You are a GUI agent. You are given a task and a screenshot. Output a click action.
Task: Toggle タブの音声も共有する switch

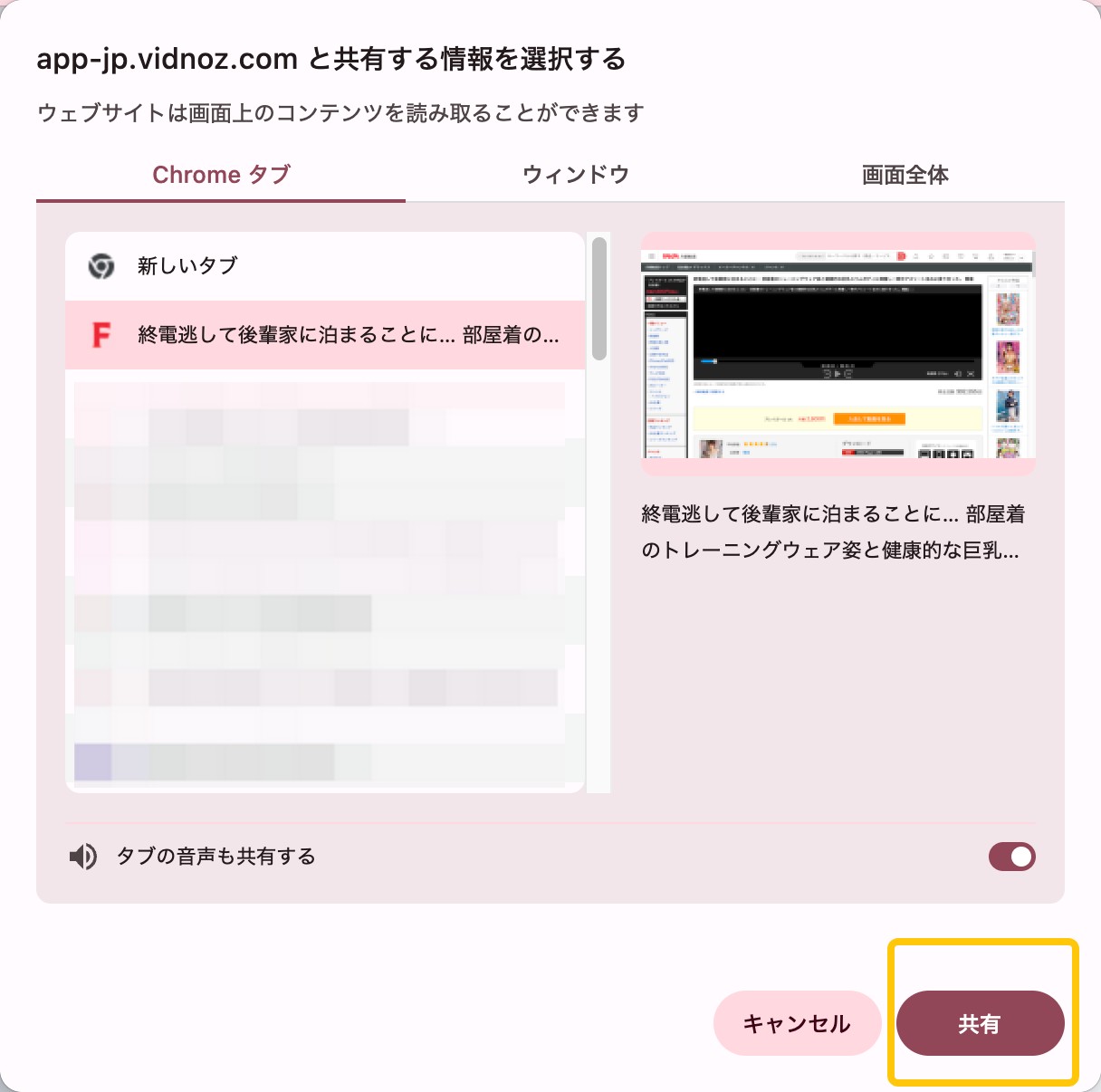pyautogui.click(x=1011, y=857)
